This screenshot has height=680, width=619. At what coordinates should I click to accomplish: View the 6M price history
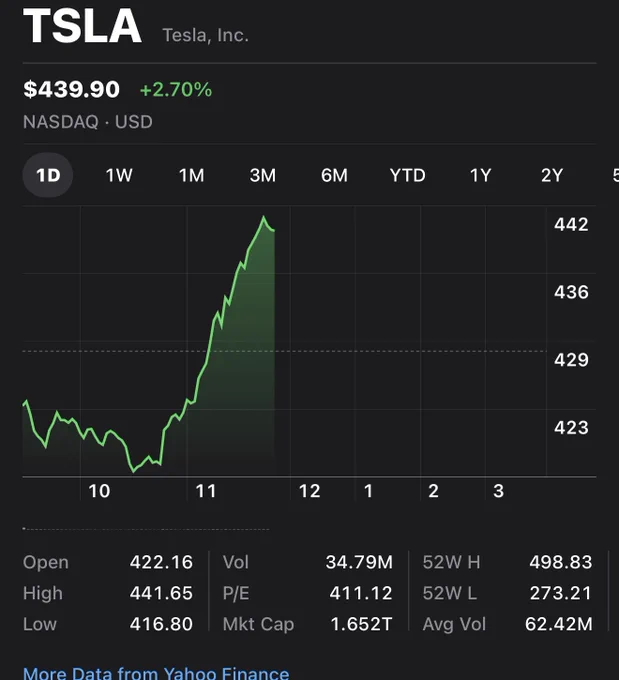(x=334, y=176)
